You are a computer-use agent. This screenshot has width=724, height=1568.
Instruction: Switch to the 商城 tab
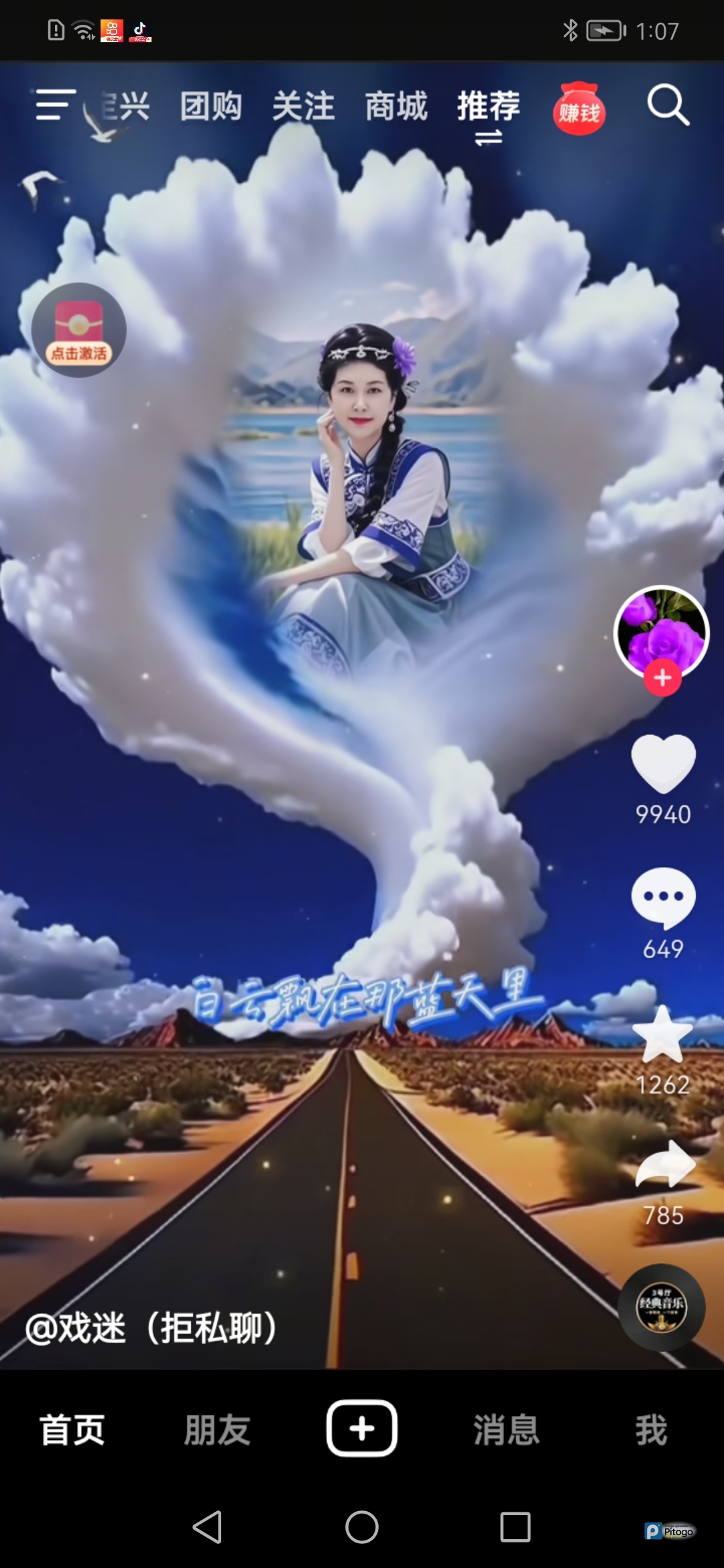[396, 107]
